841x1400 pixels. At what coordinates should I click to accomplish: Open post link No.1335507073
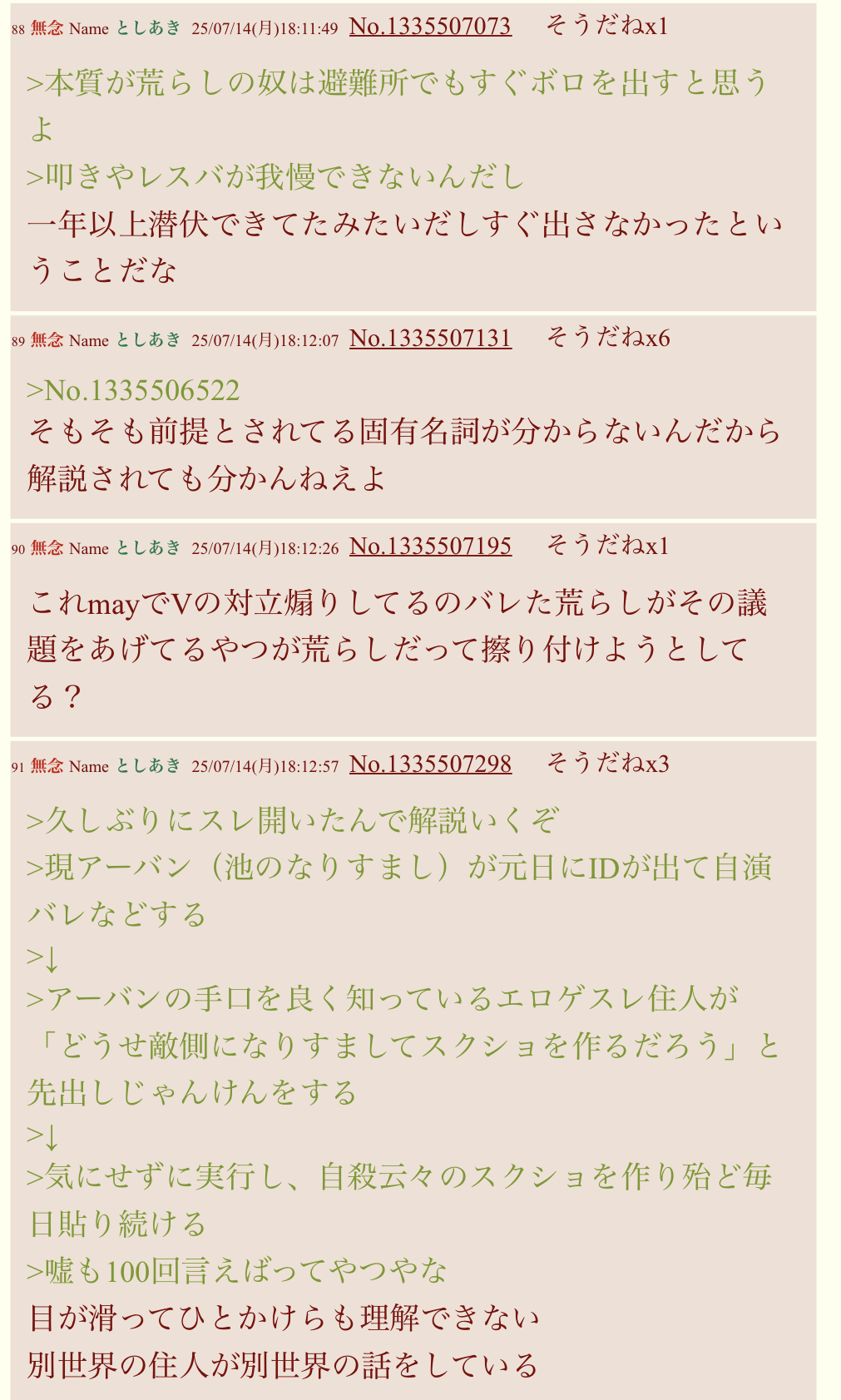point(430,27)
